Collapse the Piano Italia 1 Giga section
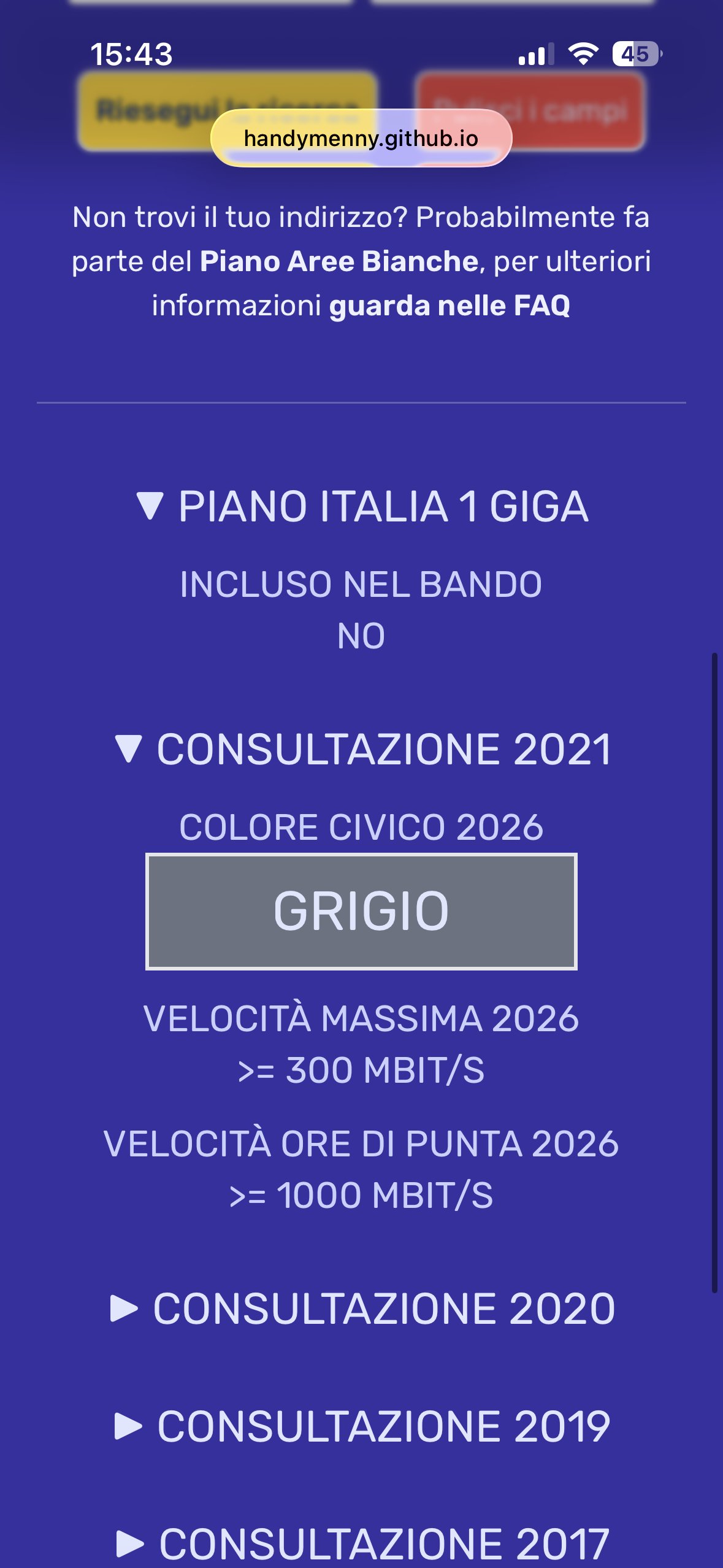This screenshot has width=723, height=1568. pyautogui.click(x=362, y=507)
